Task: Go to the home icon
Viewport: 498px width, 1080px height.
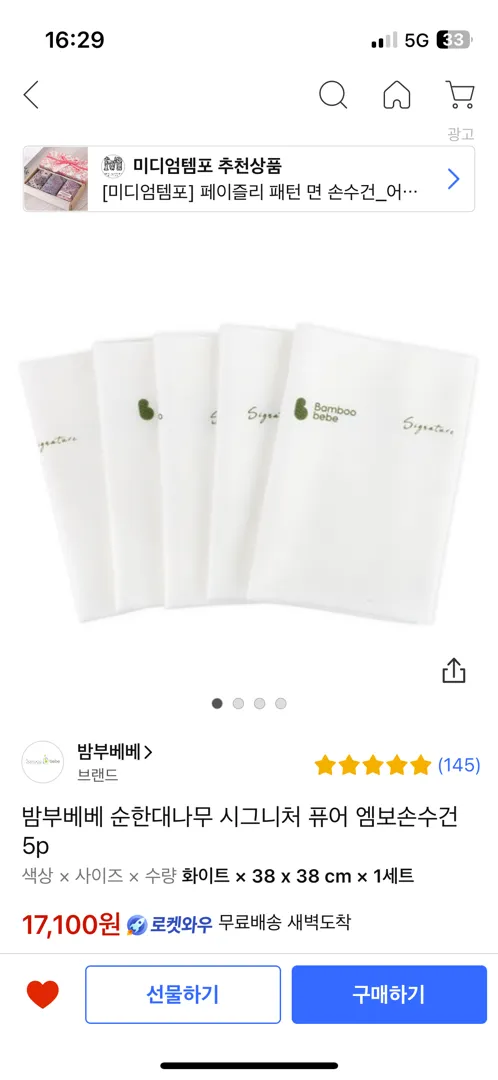Action: (x=397, y=95)
